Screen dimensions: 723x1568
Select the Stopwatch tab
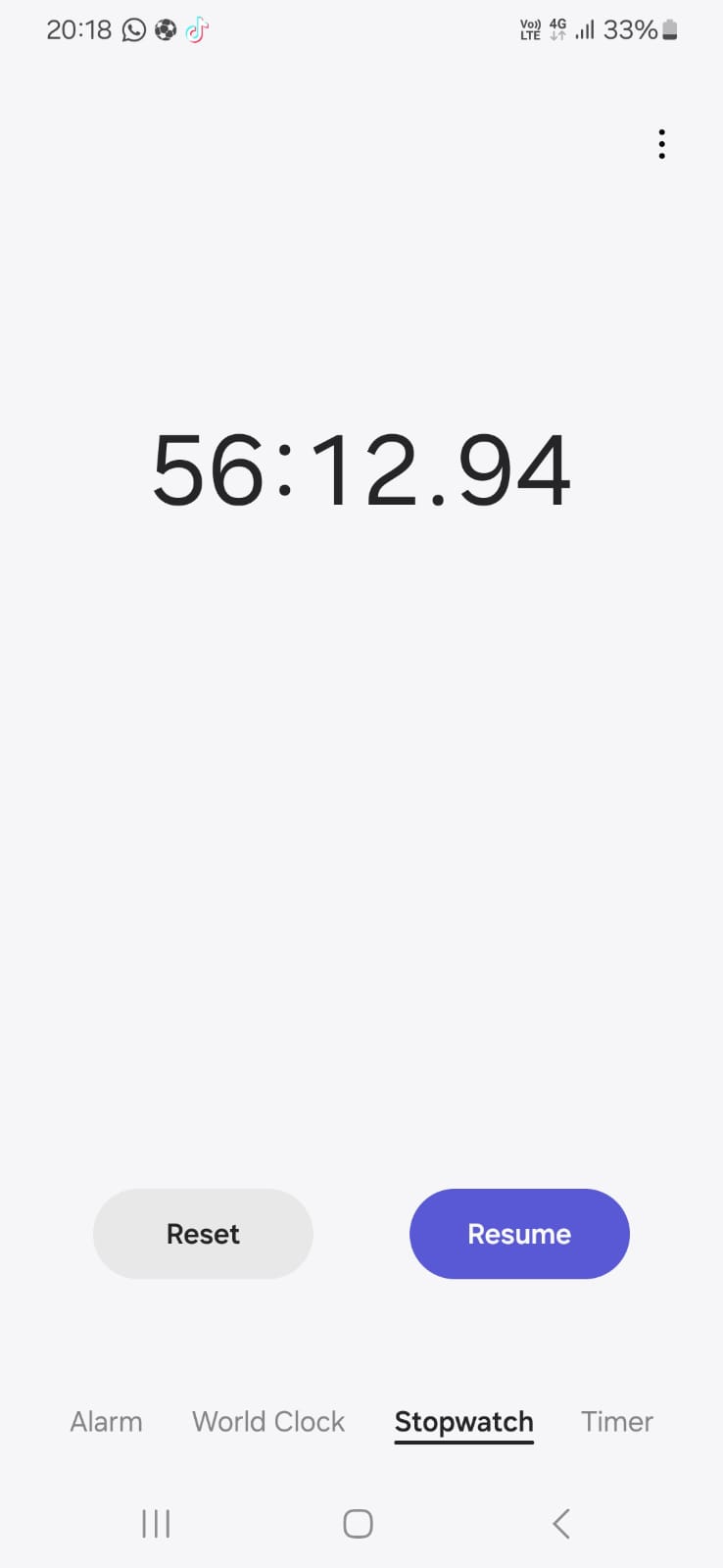pyautogui.click(x=464, y=1422)
